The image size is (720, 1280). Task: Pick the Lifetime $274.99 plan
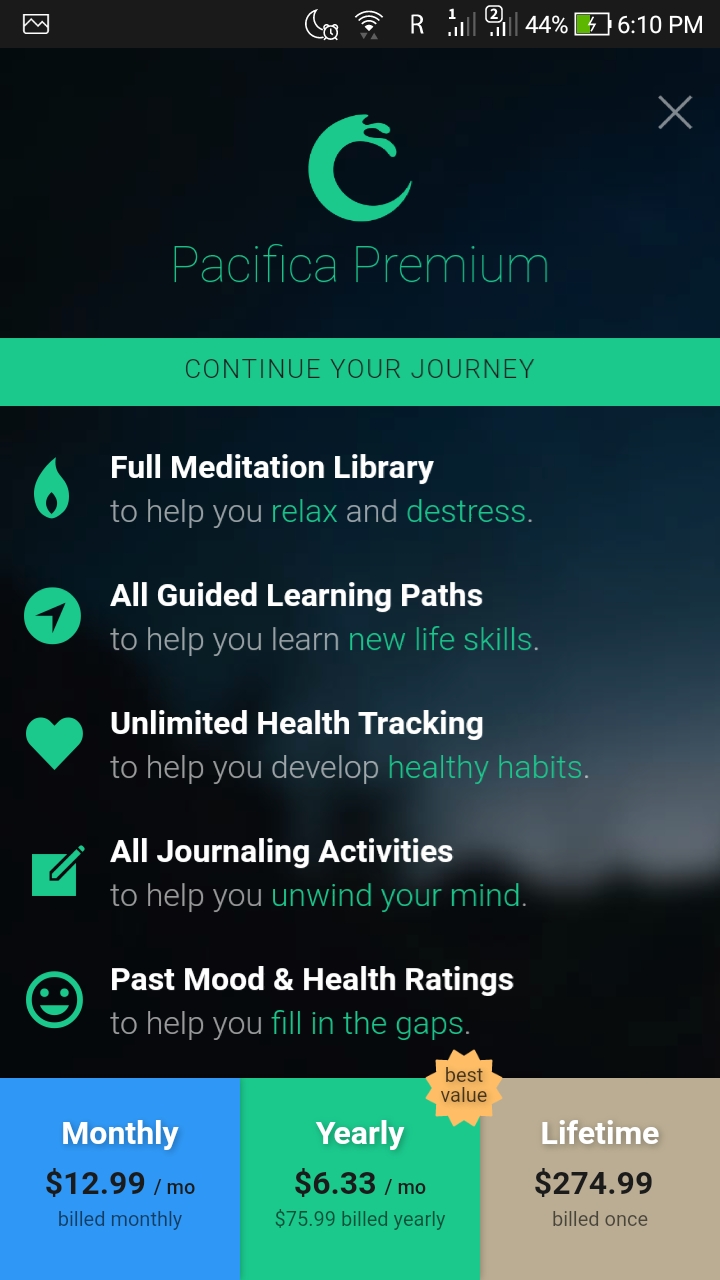pyautogui.click(x=600, y=1178)
